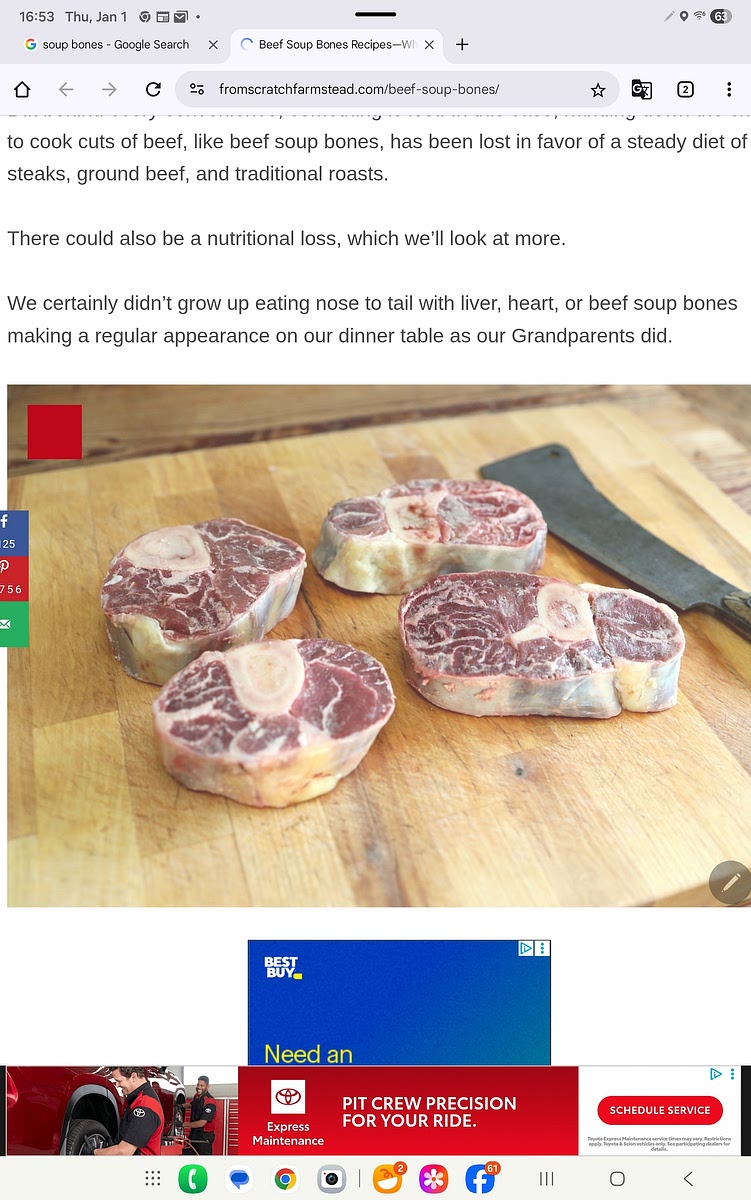Share this article by email
The width and height of the screenshot is (751, 1200).
(10, 624)
